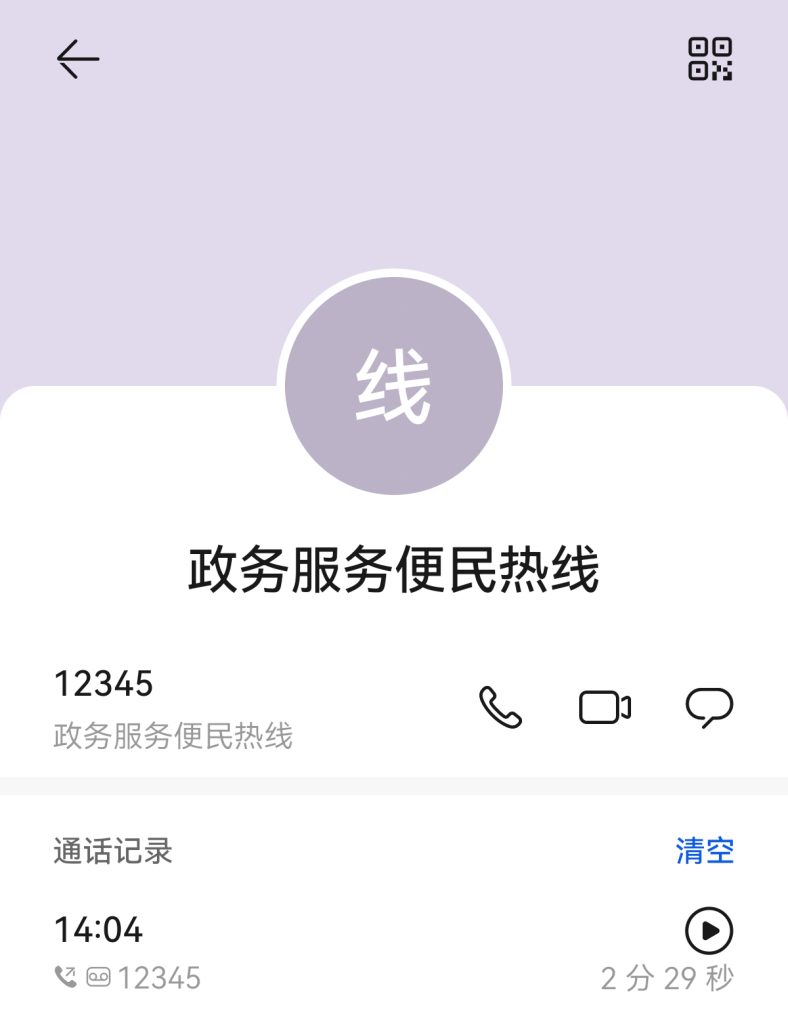Go back using the arrow icon

[77, 60]
